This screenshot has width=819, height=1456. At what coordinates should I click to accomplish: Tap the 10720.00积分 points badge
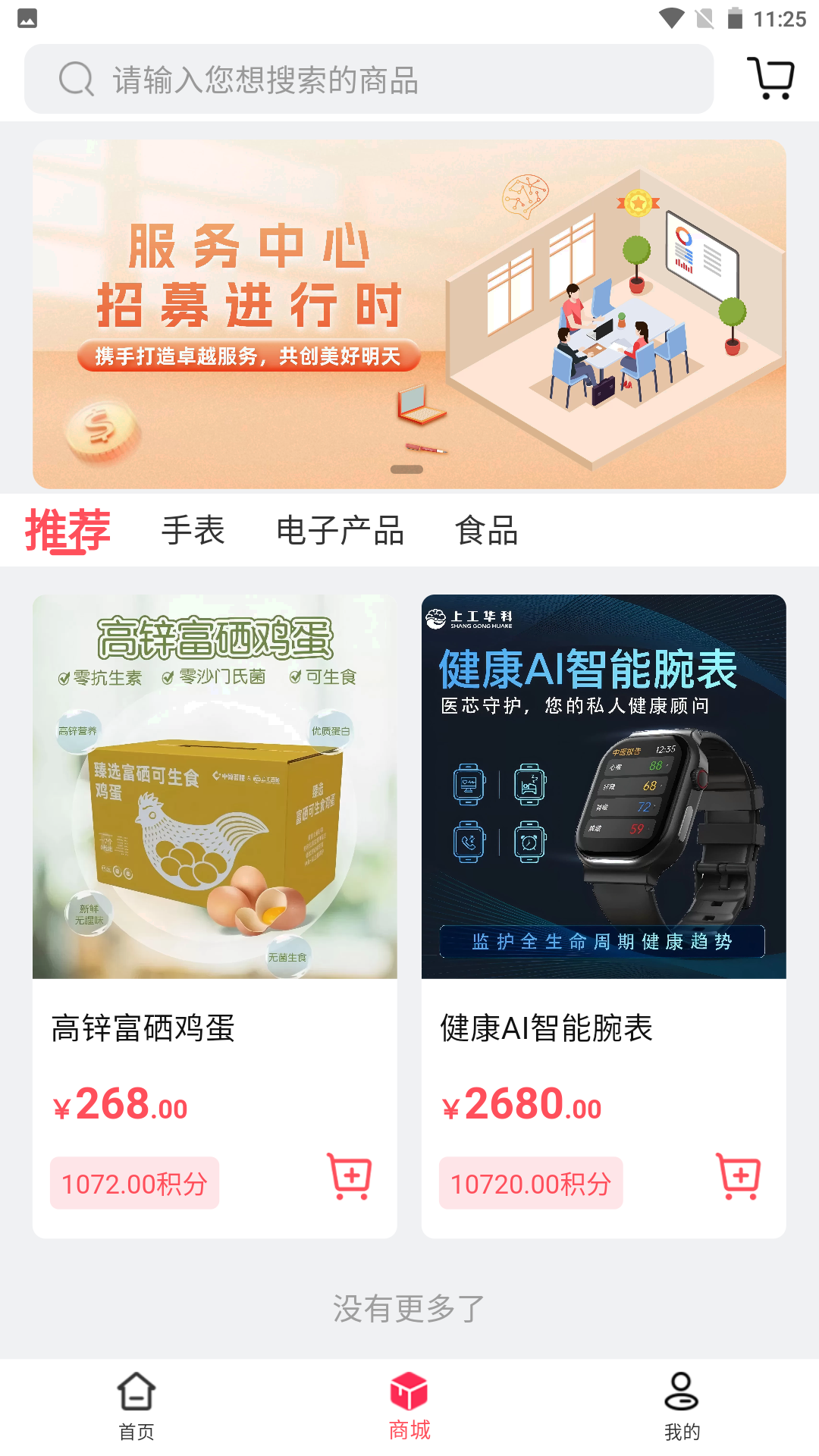pyautogui.click(x=530, y=1182)
